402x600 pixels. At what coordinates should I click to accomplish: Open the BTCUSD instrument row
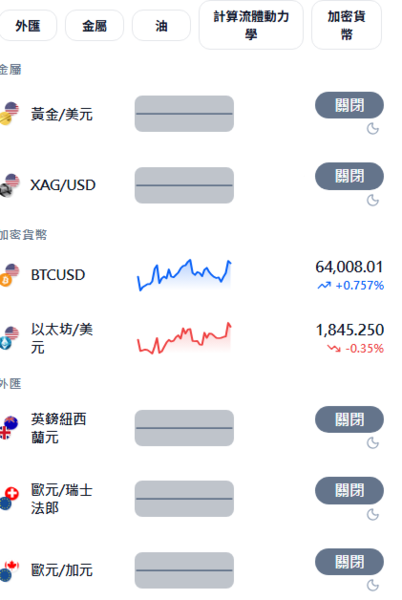tap(193, 275)
